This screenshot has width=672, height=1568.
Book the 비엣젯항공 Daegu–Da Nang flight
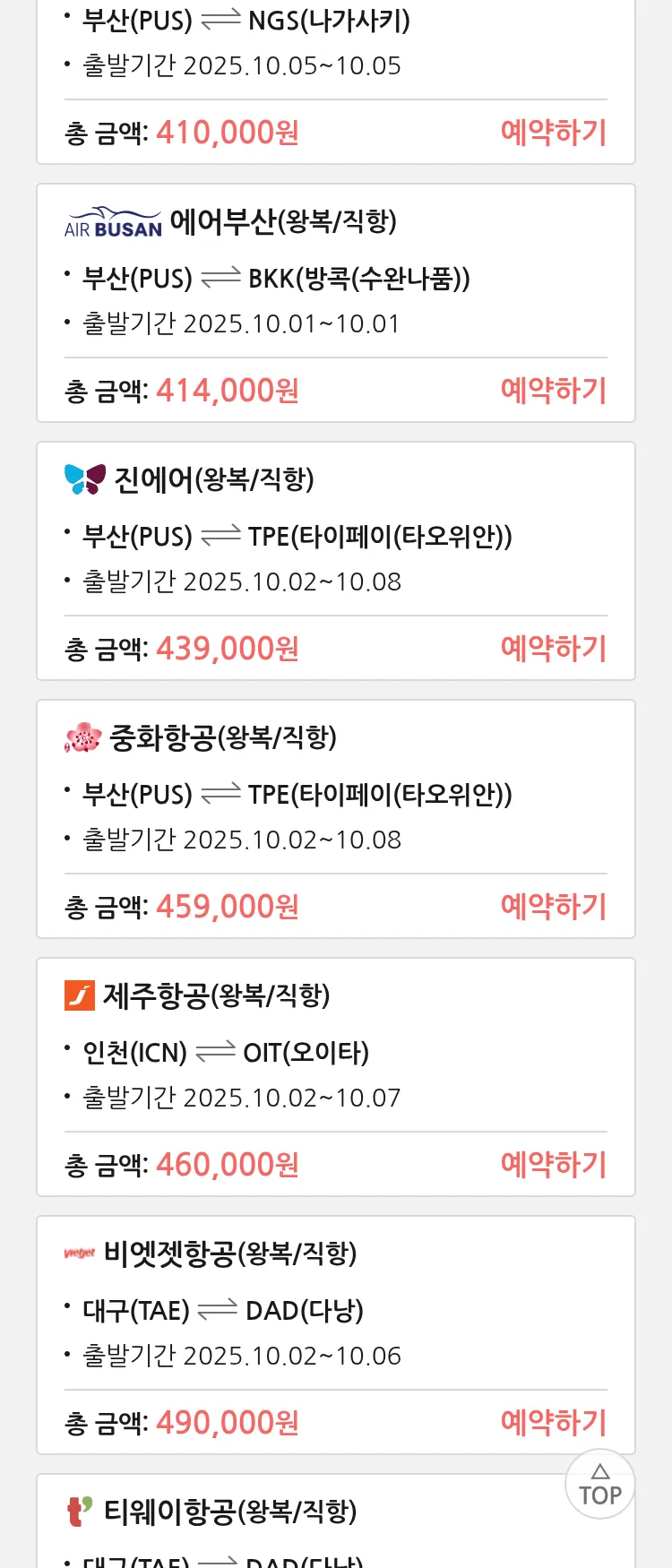553,1423
